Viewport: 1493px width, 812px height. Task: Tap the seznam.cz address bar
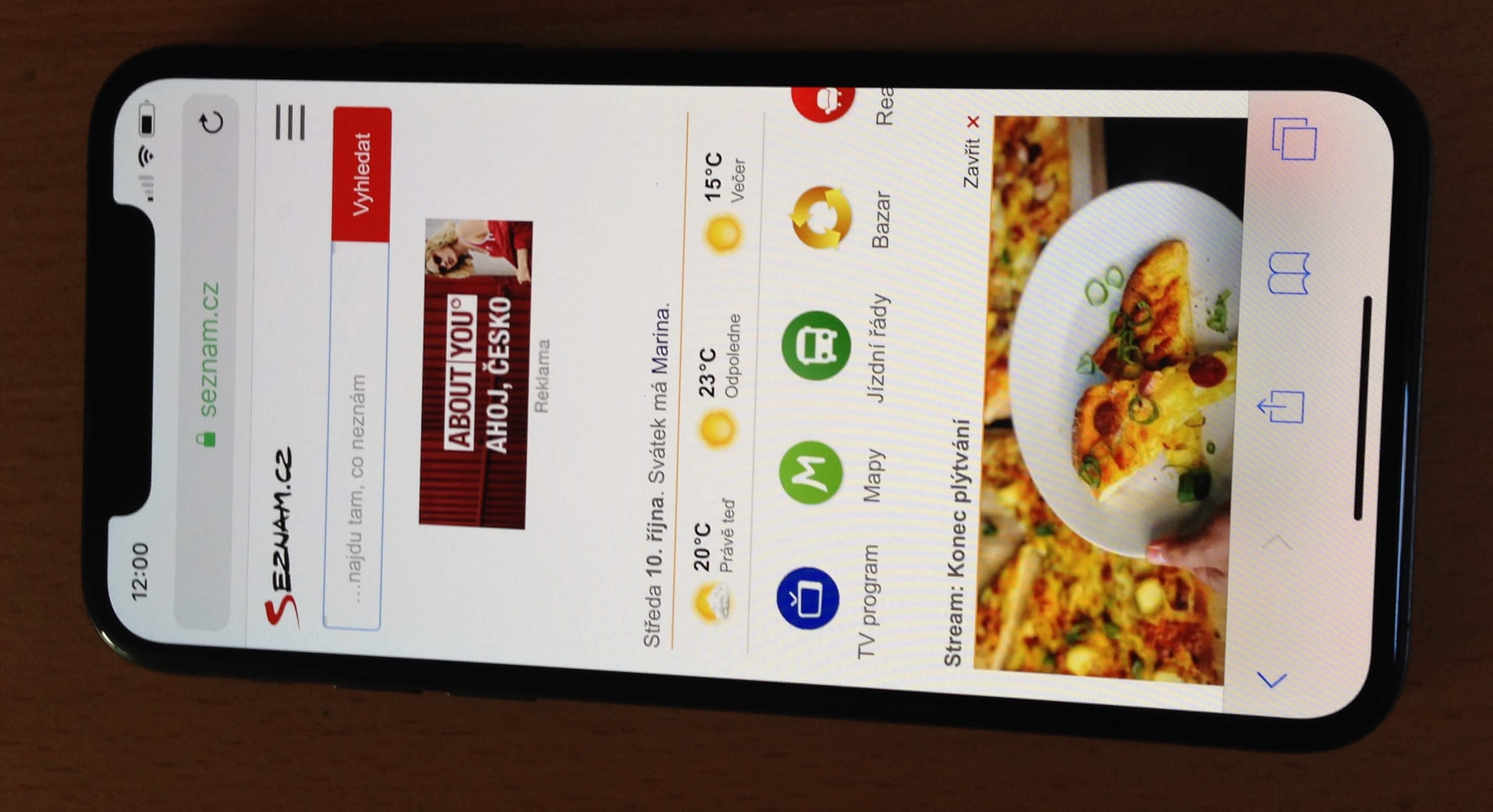[209, 359]
